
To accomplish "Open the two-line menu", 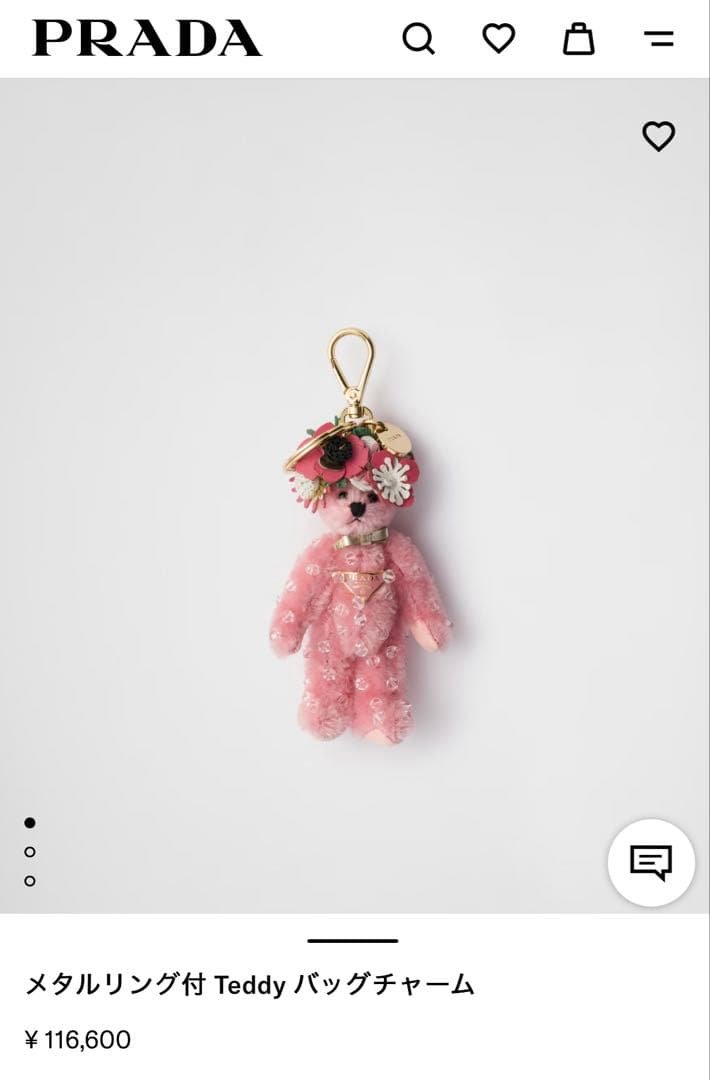I will [658, 39].
